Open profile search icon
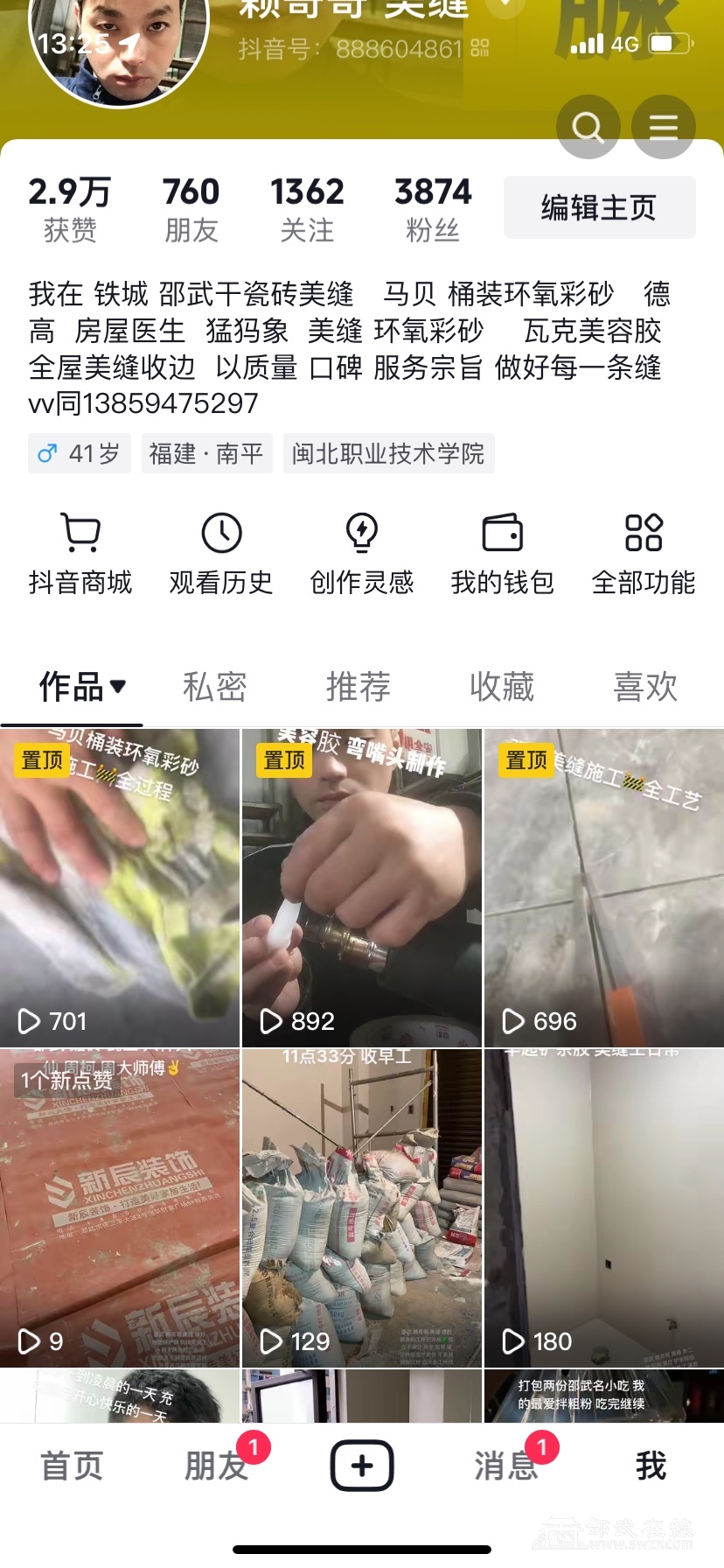This screenshot has width=724, height=1568. pos(588,128)
